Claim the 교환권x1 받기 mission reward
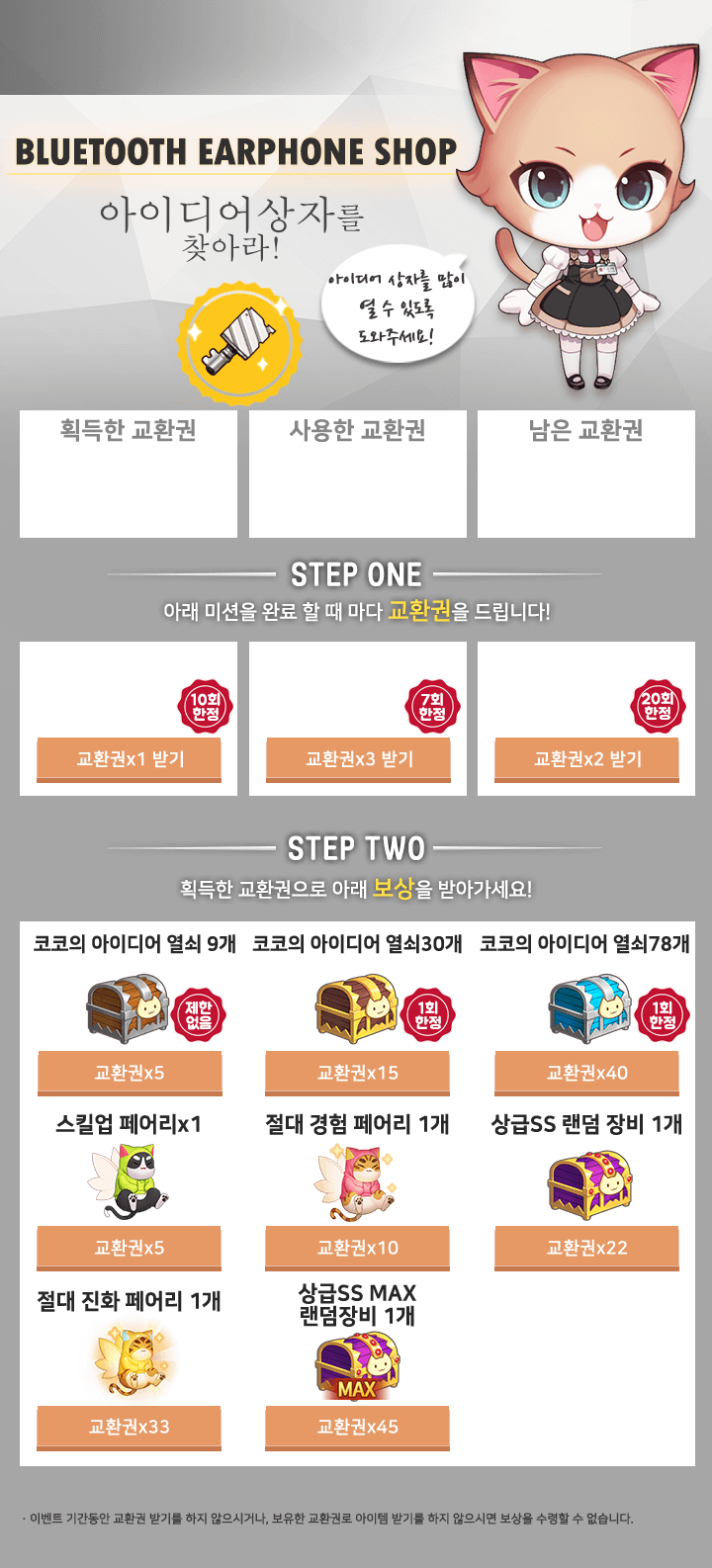This screenshot has height=1568, width=712. click(x=129, y=760)
